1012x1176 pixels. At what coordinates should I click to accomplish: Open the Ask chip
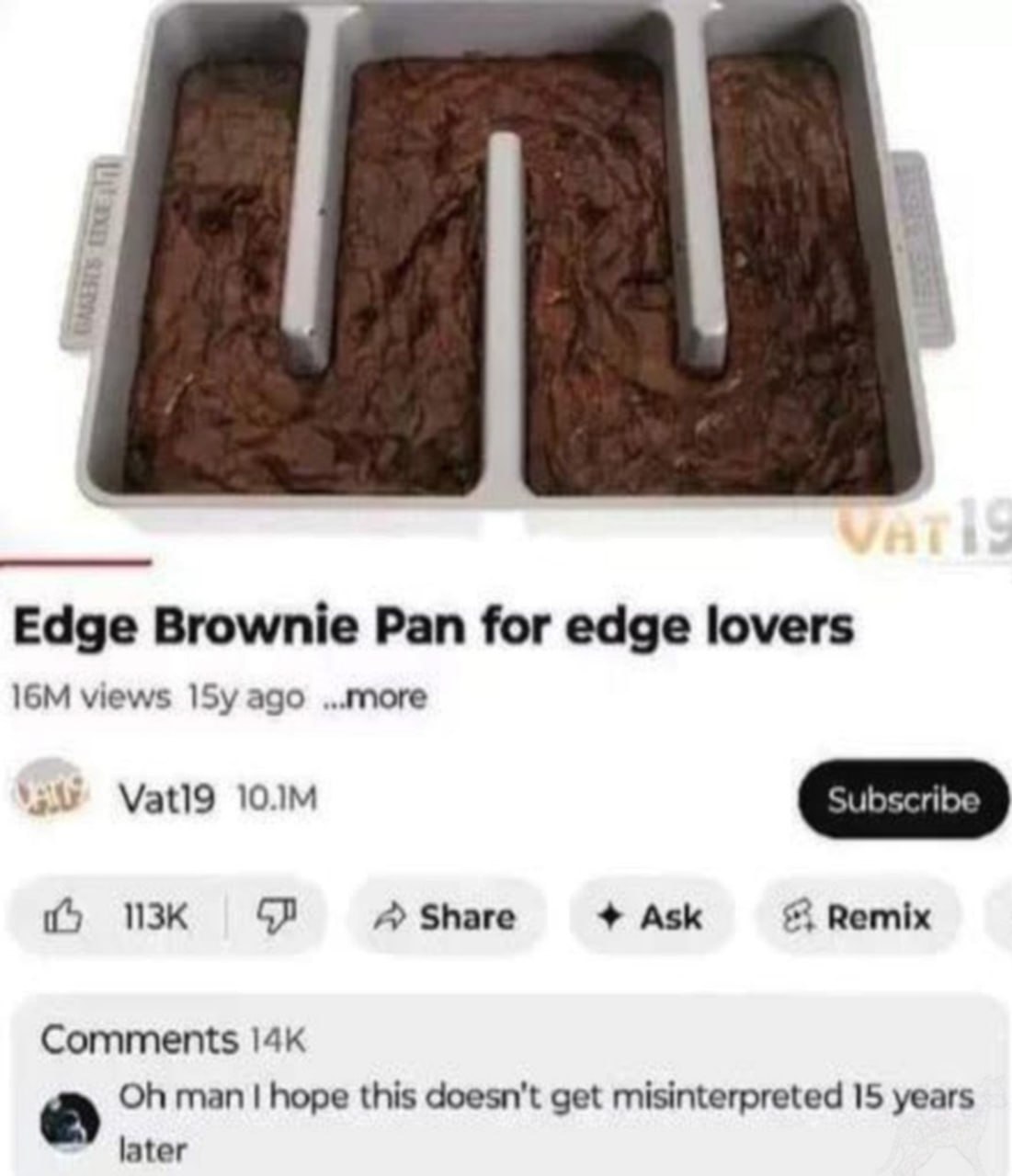[651, 916]
